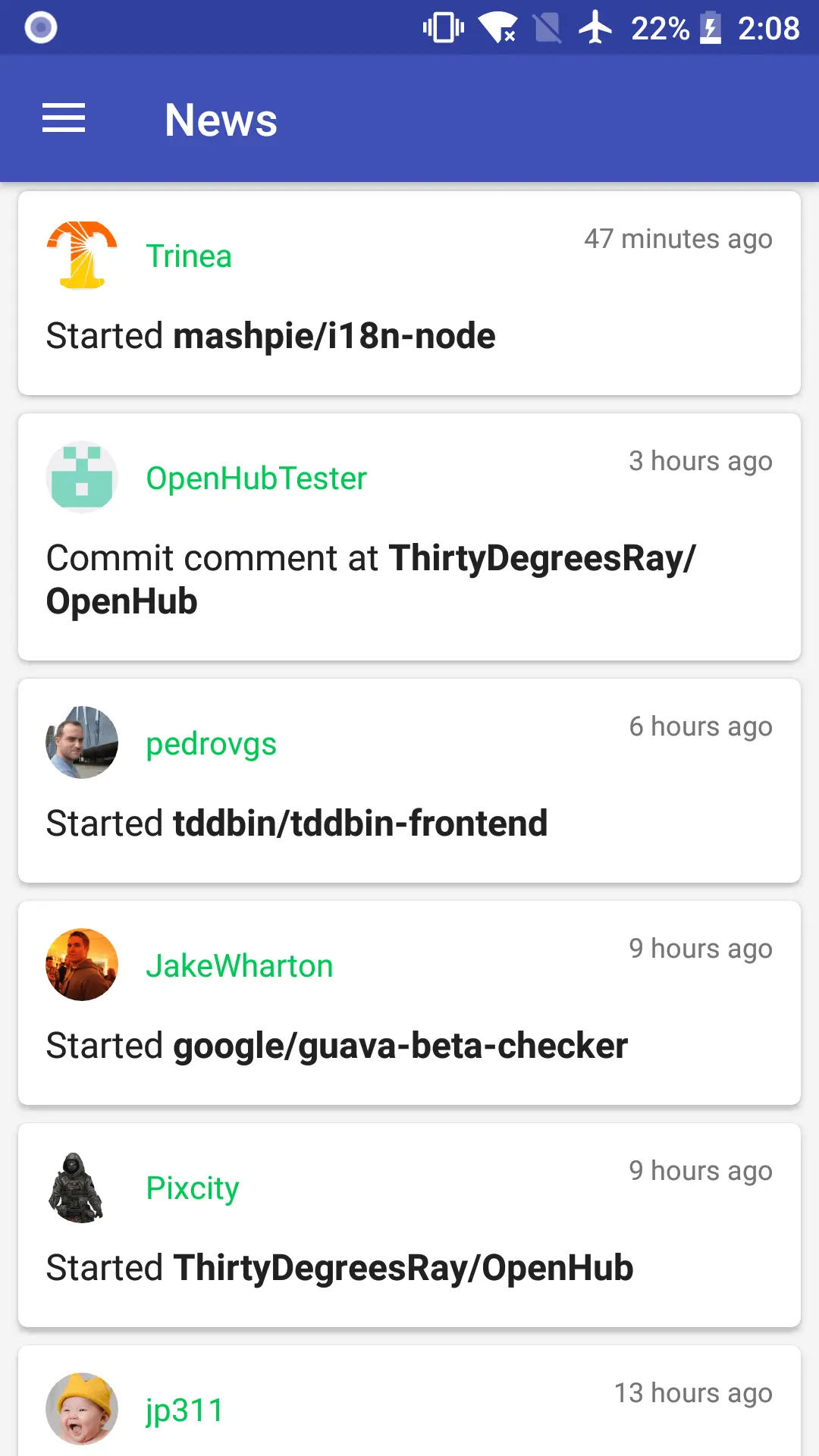Screen dimensions: 819x1456
Task: View the OpenHubTester user profile name
Action: coord(256,479)
